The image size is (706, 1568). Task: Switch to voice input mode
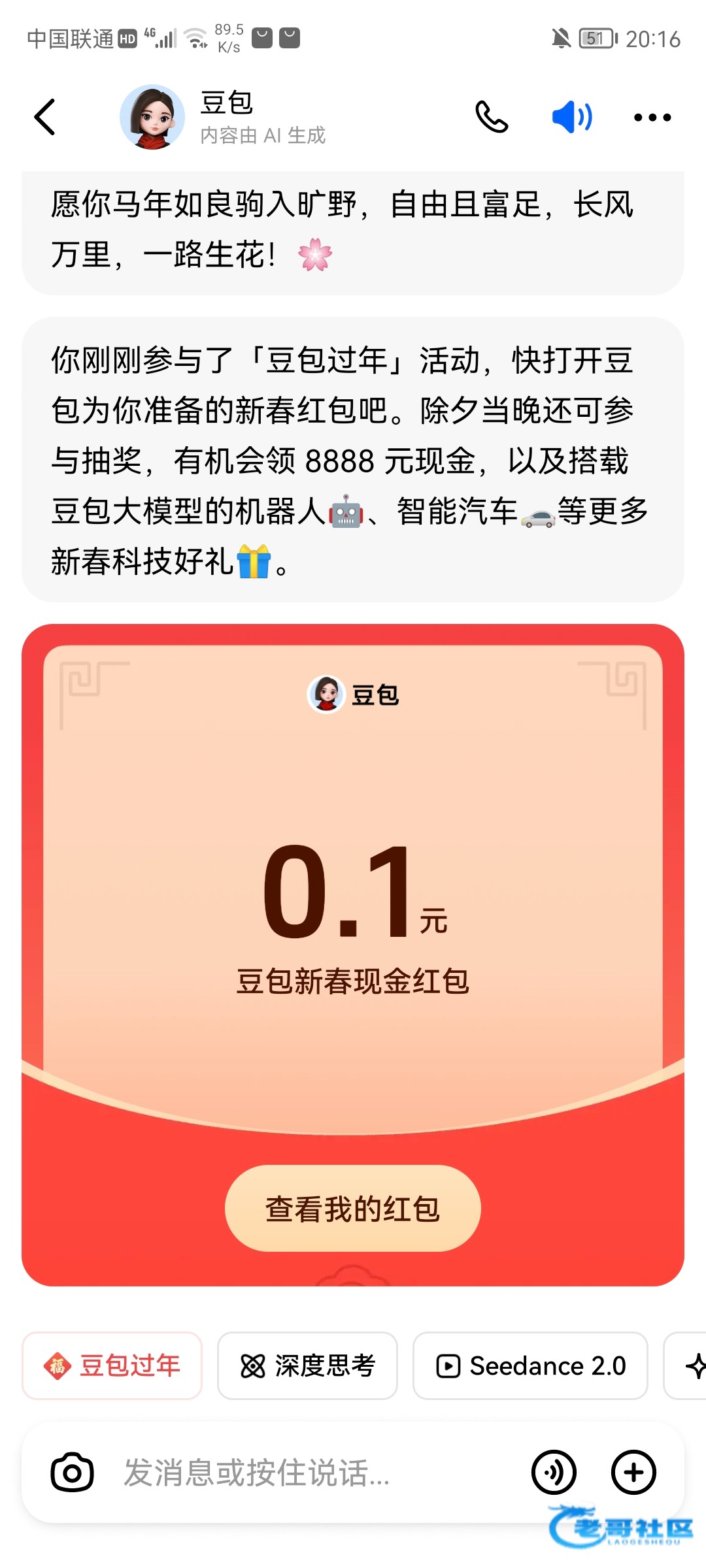click(554, 1473)
